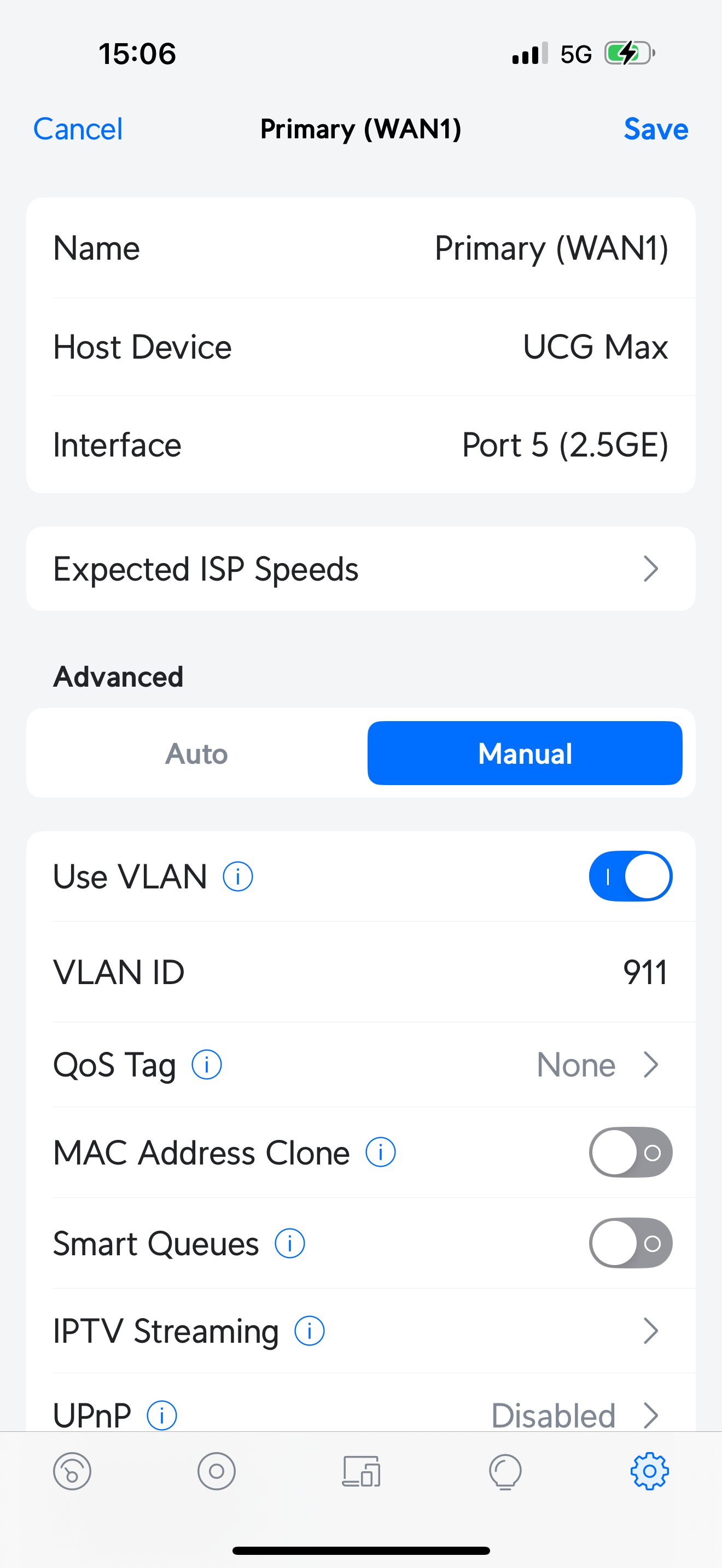The height and width of the screenshot is (1568, 722).
Task: Turn off the Use VLAN switch
Action: 630,876
